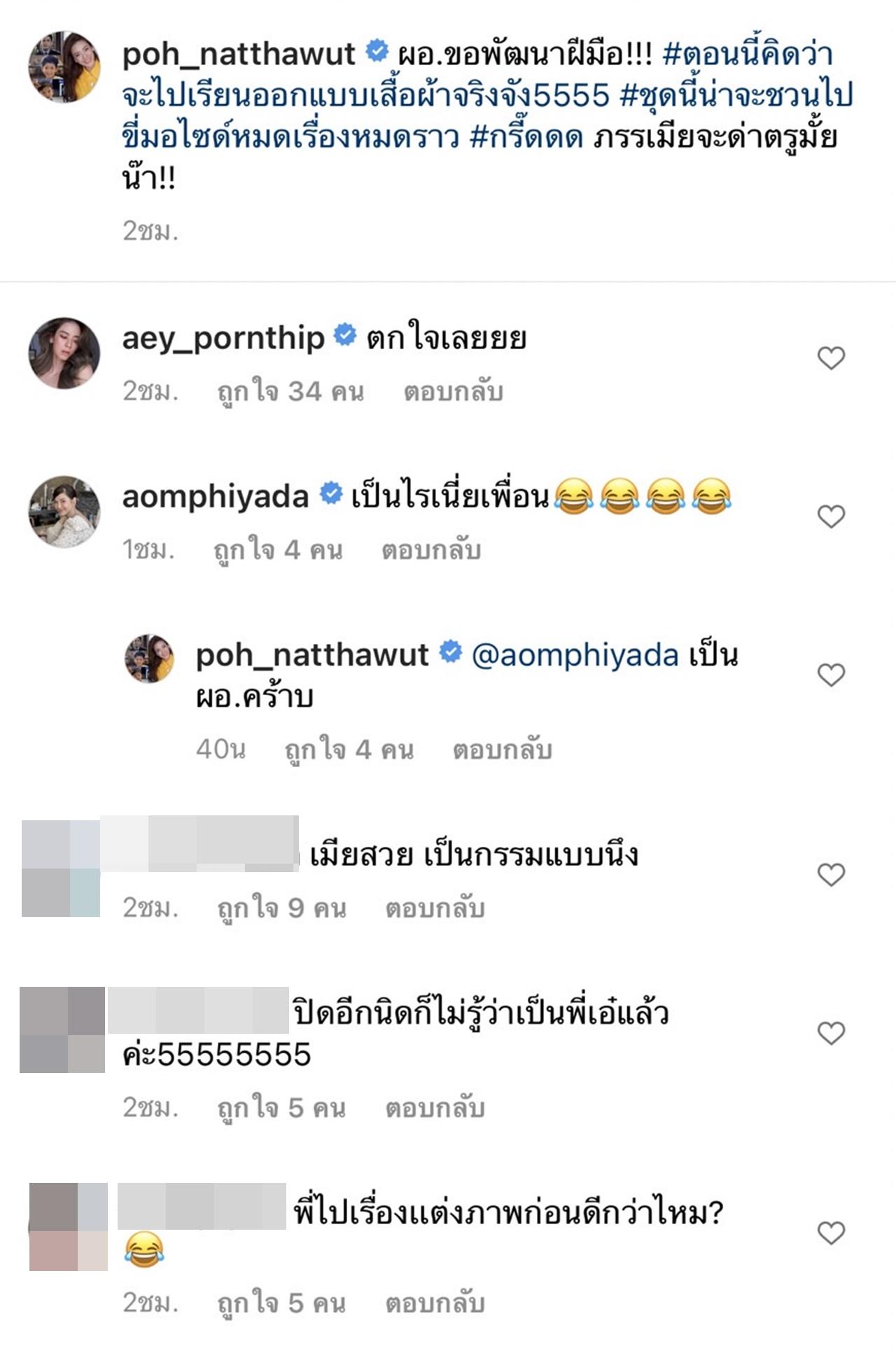Screen dimensions: 896x1362
Task: Reply to the 'เมียสวย เป็นกรรมแบบนึง' comment
Action: coord(435,908)
